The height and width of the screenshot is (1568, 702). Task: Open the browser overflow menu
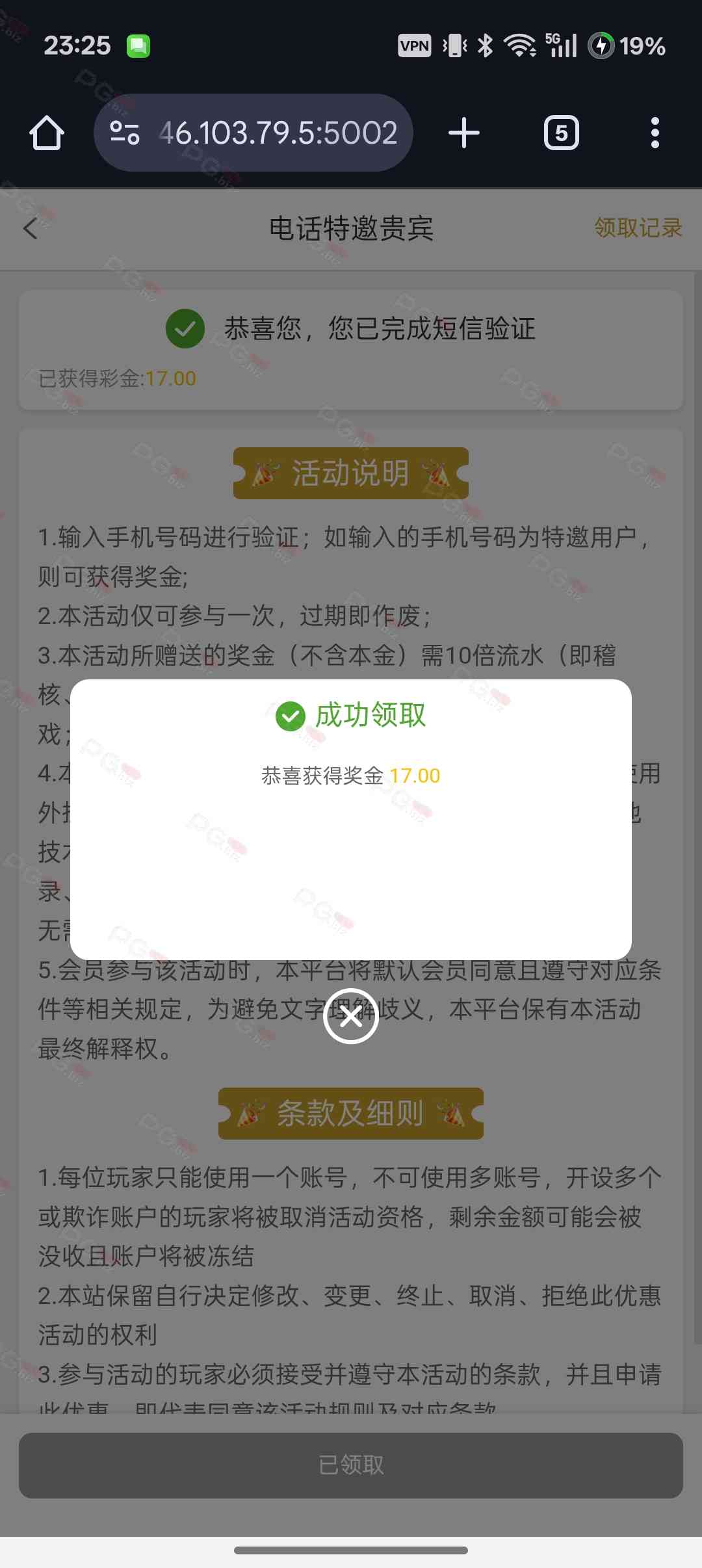[x=655, y=133]
